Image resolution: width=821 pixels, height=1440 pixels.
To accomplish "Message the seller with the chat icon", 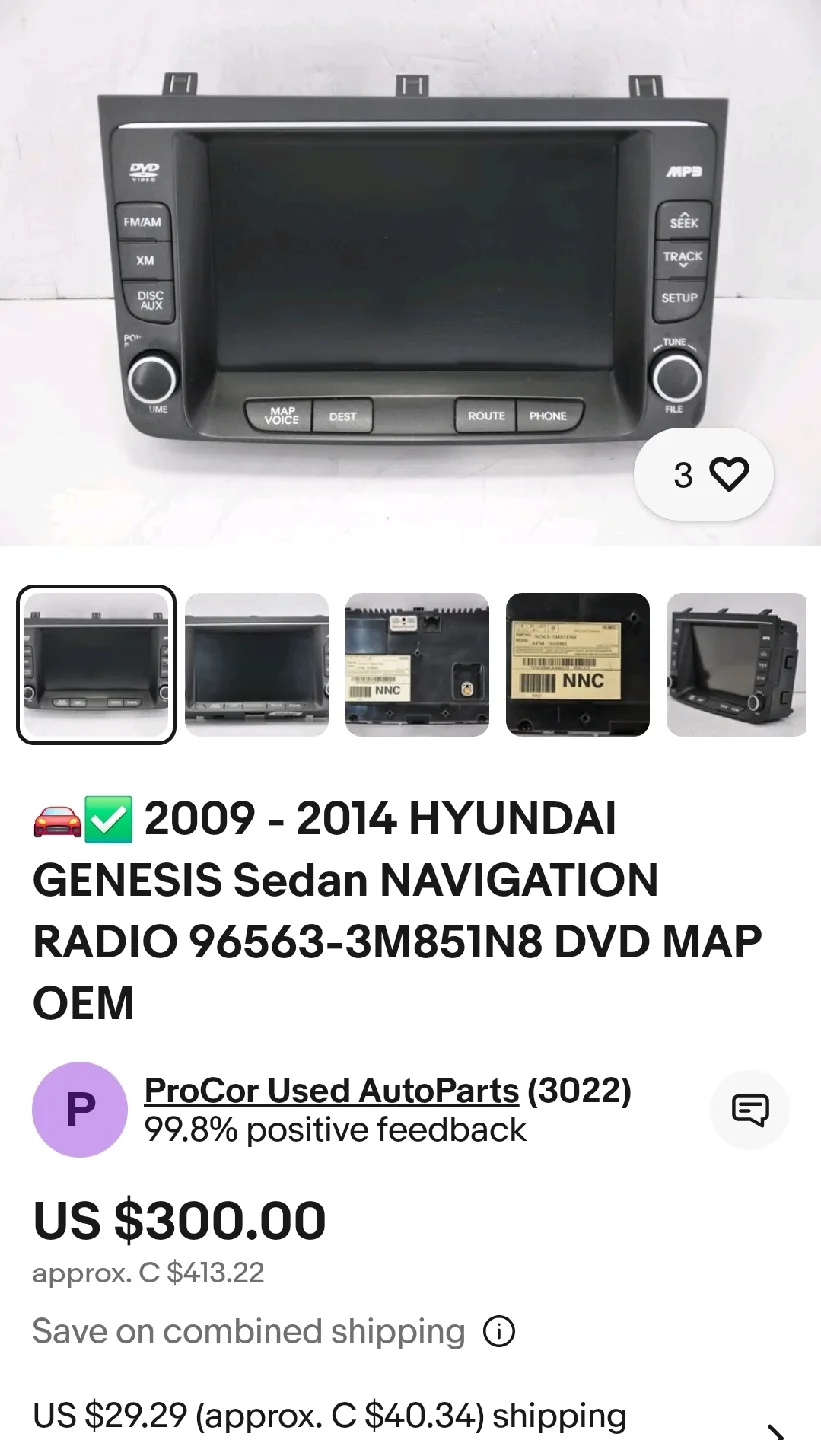I will (x=750, y=1109).
